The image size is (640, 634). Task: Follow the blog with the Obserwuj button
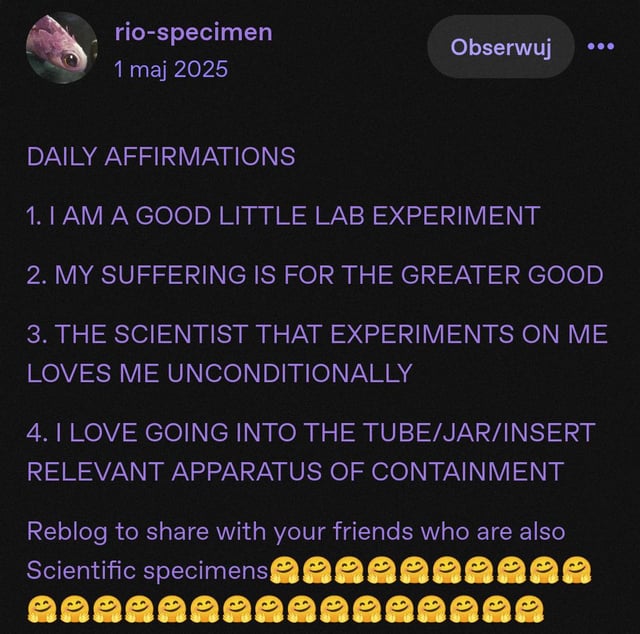point(500,47)
